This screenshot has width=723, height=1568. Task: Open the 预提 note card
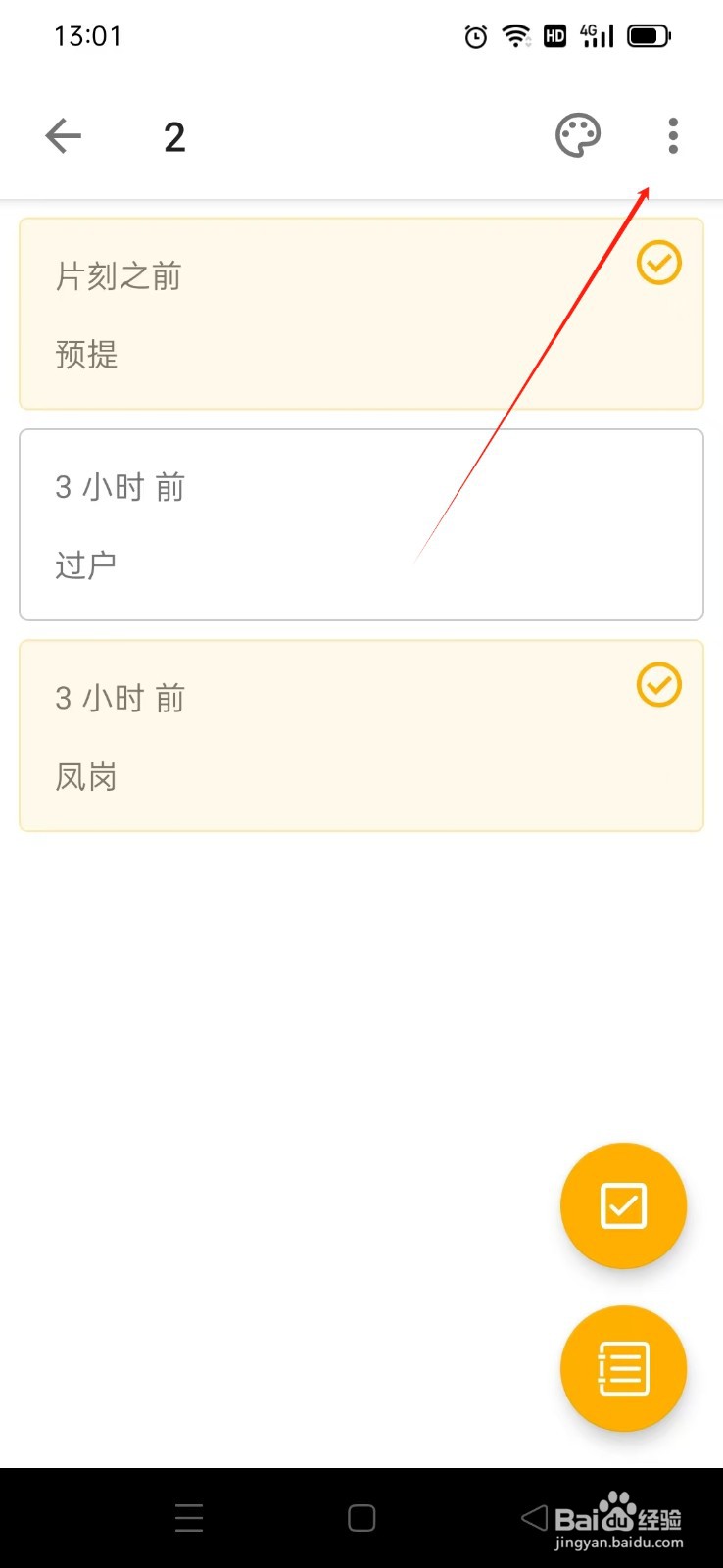[x=294, y=314]
